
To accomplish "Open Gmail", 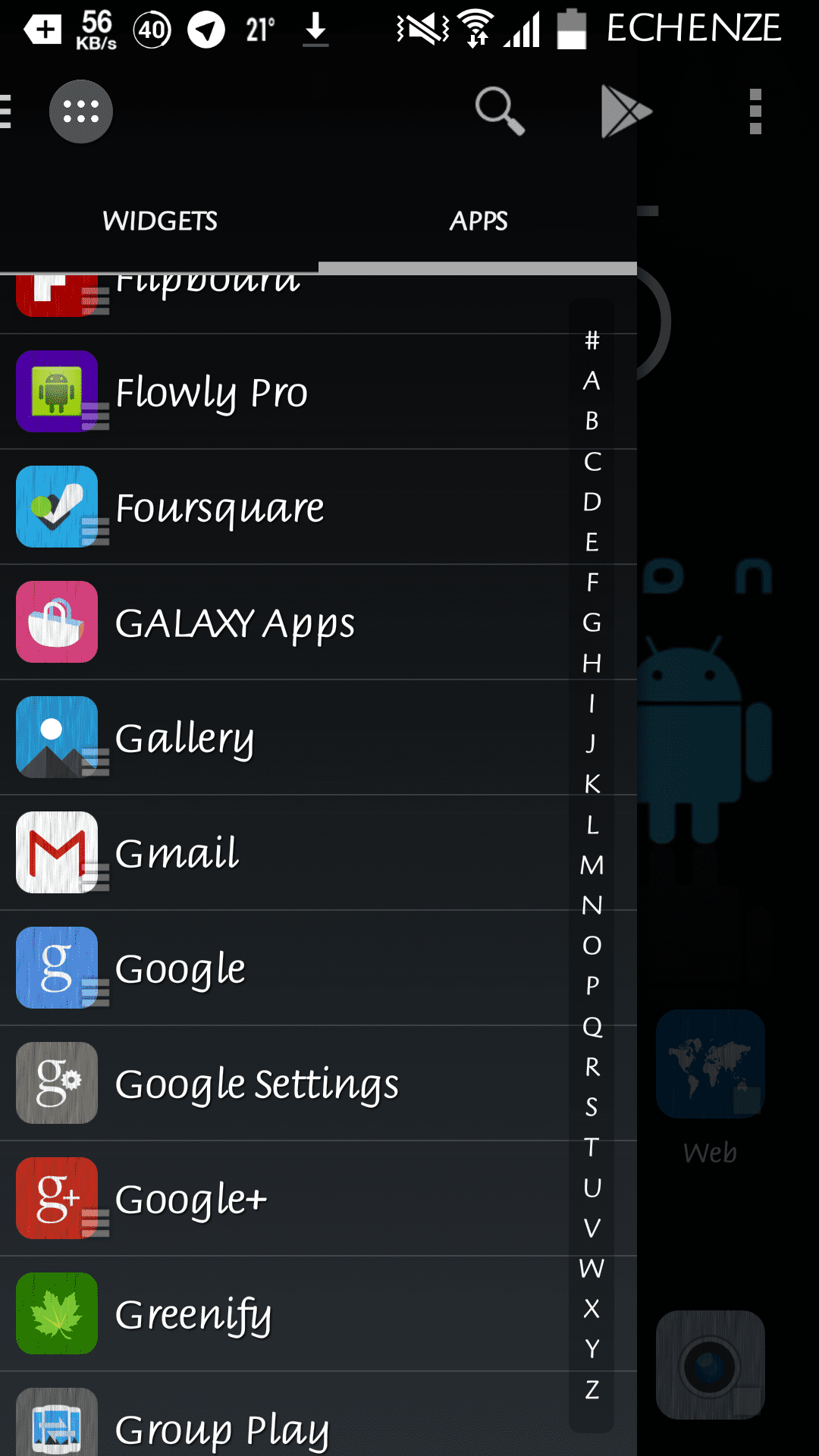I will tap(284, 853).
